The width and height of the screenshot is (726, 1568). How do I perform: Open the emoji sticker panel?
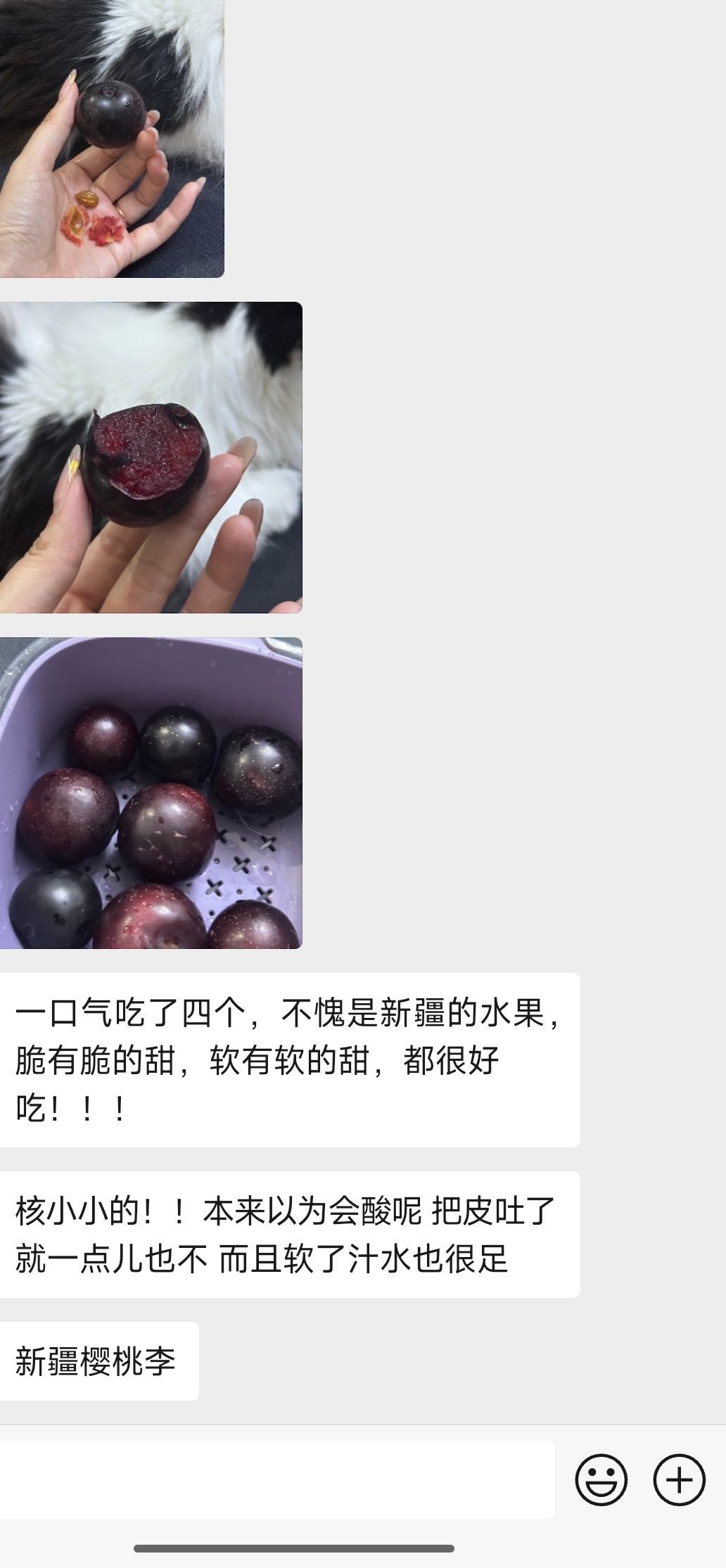click(601, 1480)
